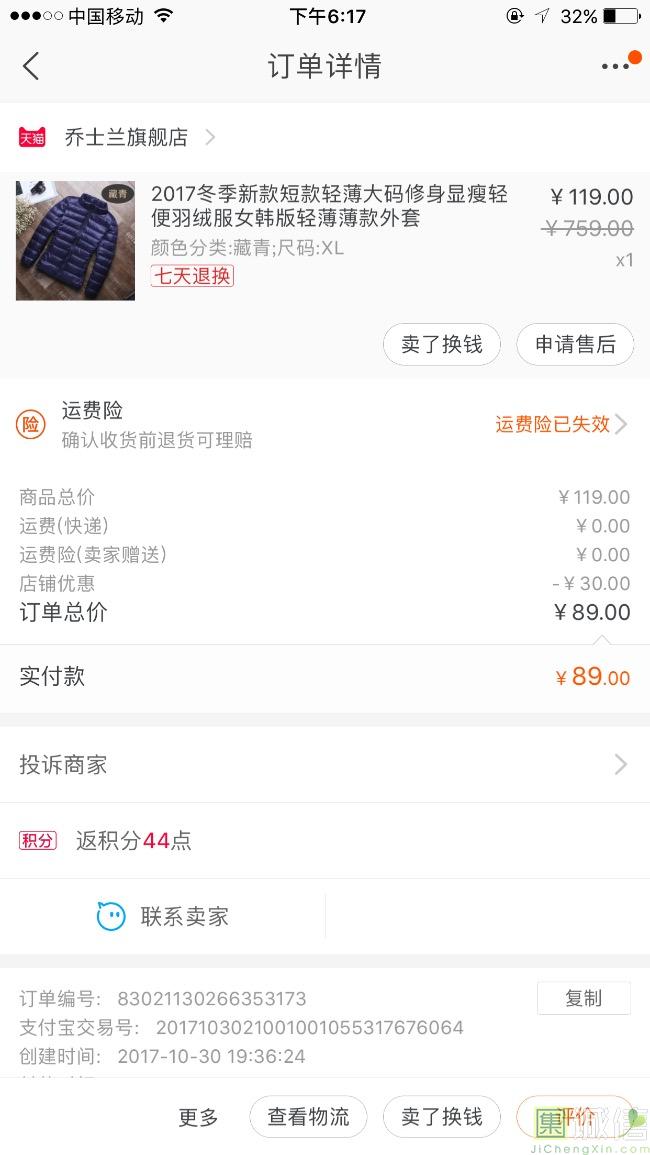Go back from the order details page
The width and height of the screenshot is (650, 1155).
click(31, 67)
